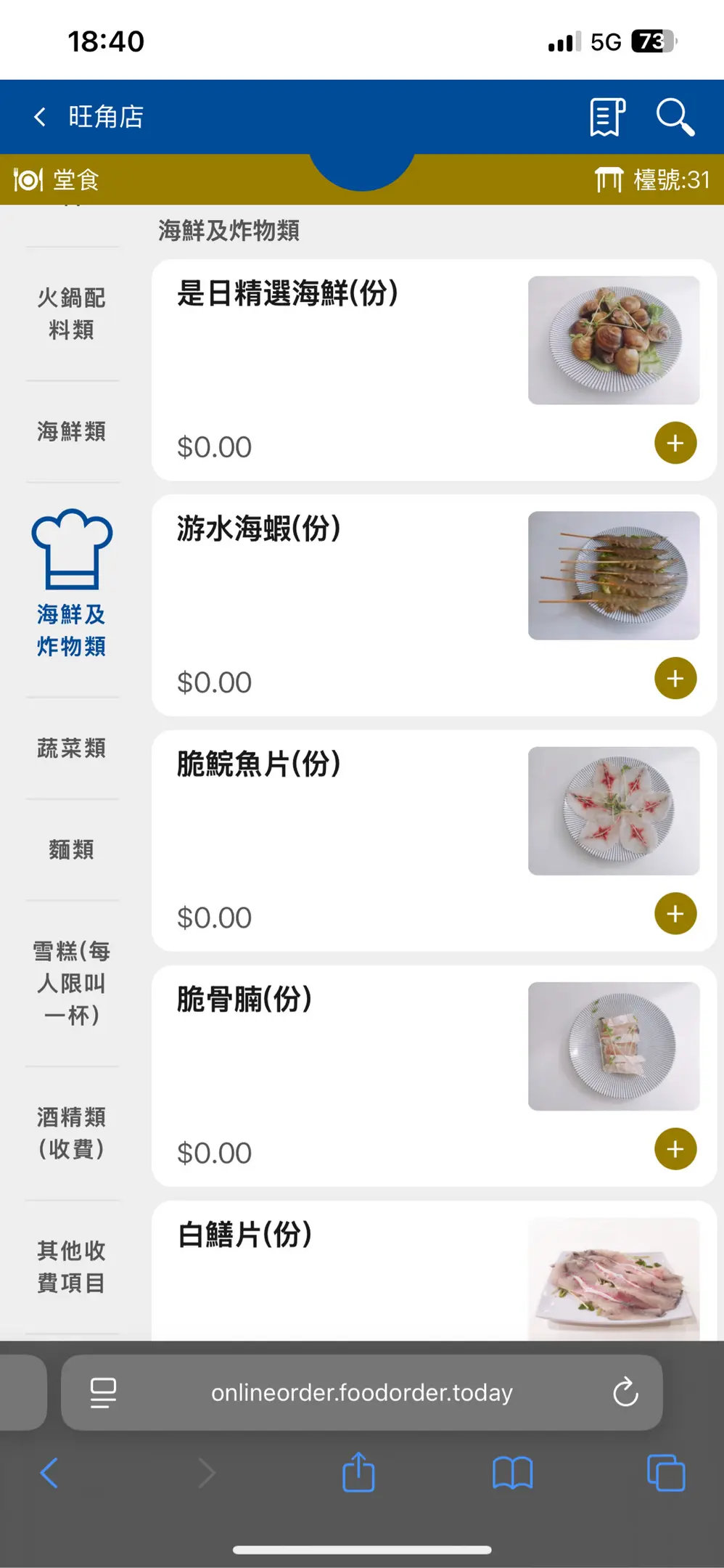
Task: Open the 白鱔片(份) item card
Action: coord(434,1270)
